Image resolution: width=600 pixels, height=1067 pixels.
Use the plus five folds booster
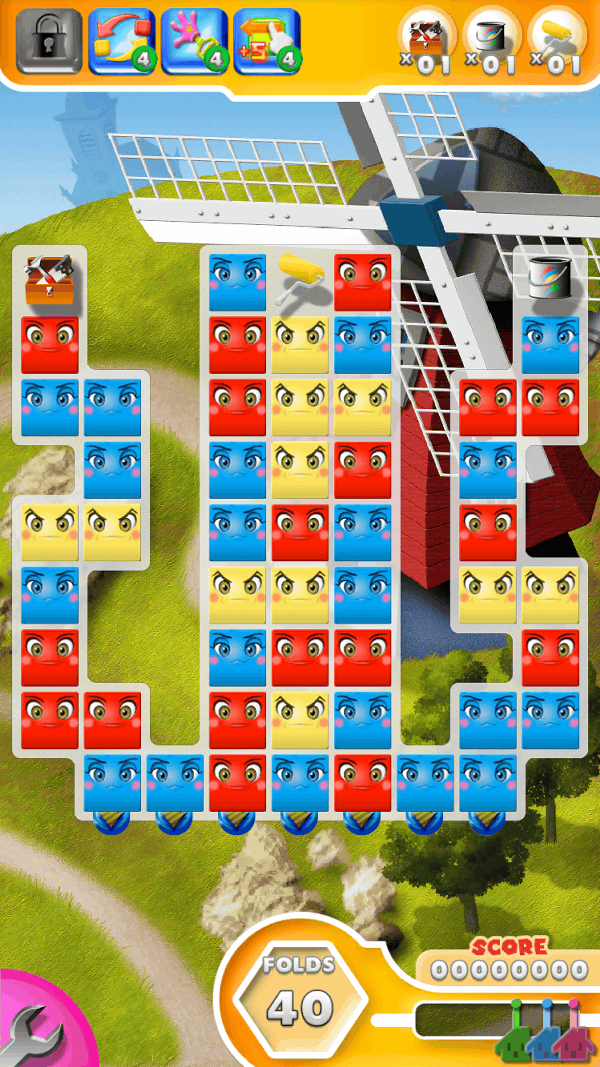[x=266, y=40]
